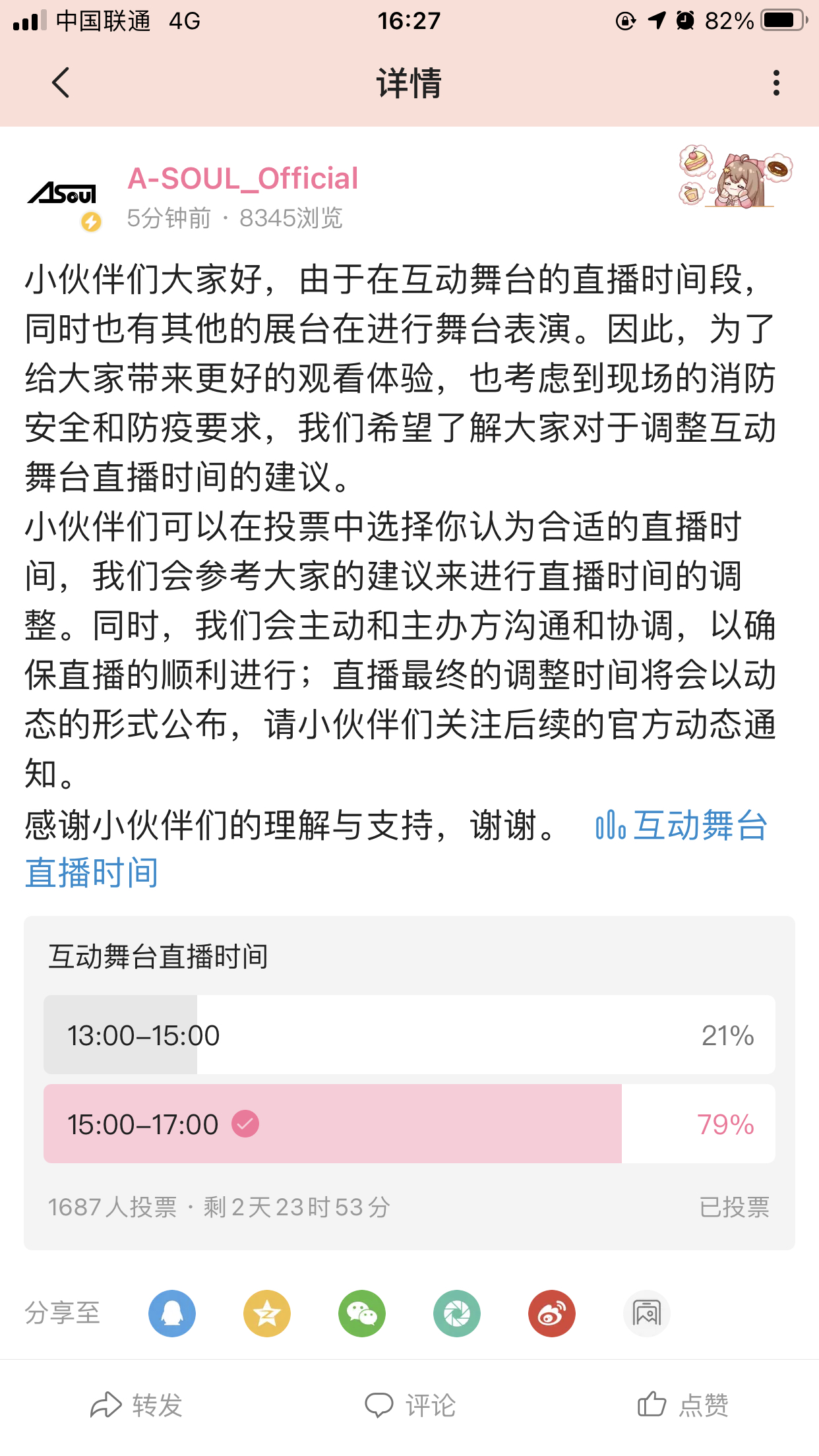819x1456 pixels.
Task: Open 评论 to comment on the post
Action: click(409, 1405)
